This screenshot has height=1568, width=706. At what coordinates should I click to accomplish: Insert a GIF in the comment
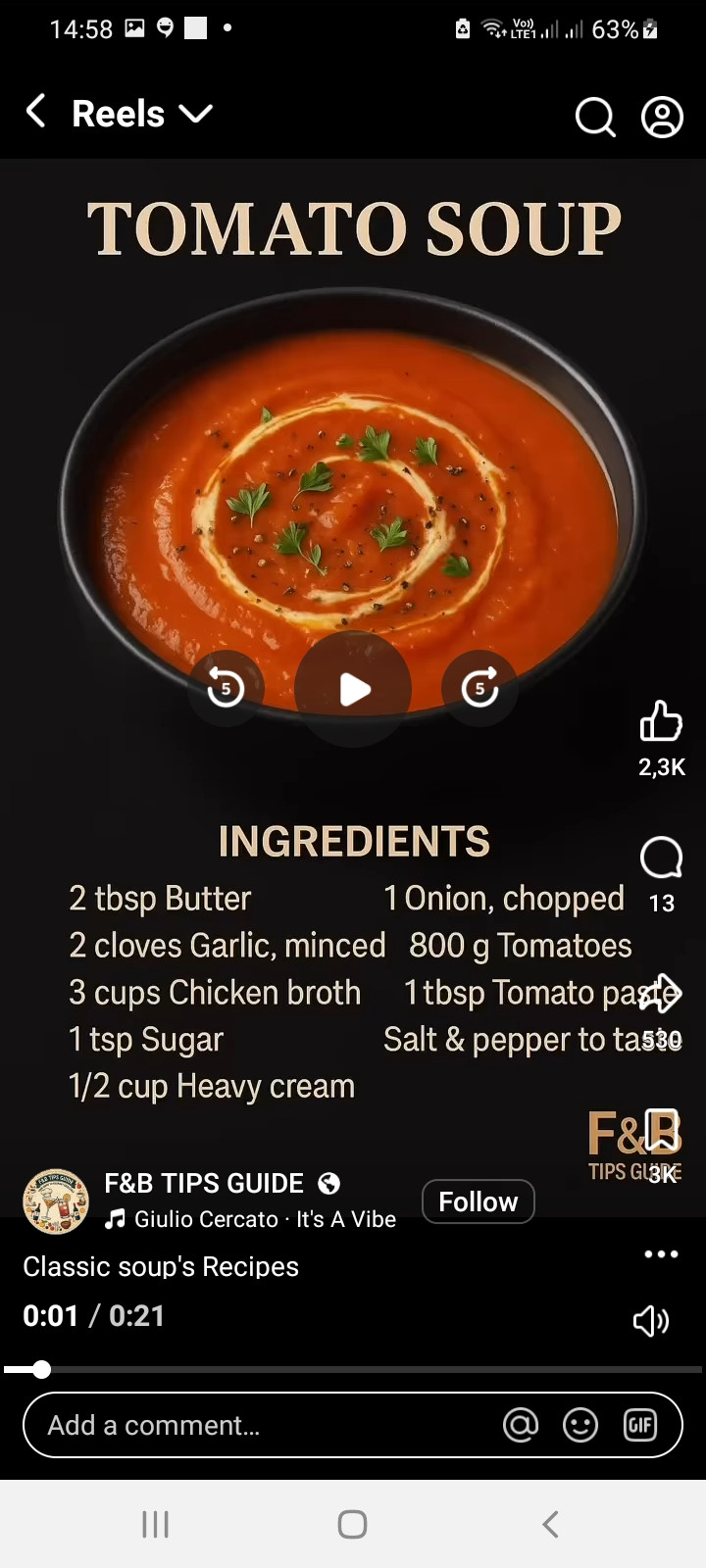(x=640, y=1425)
